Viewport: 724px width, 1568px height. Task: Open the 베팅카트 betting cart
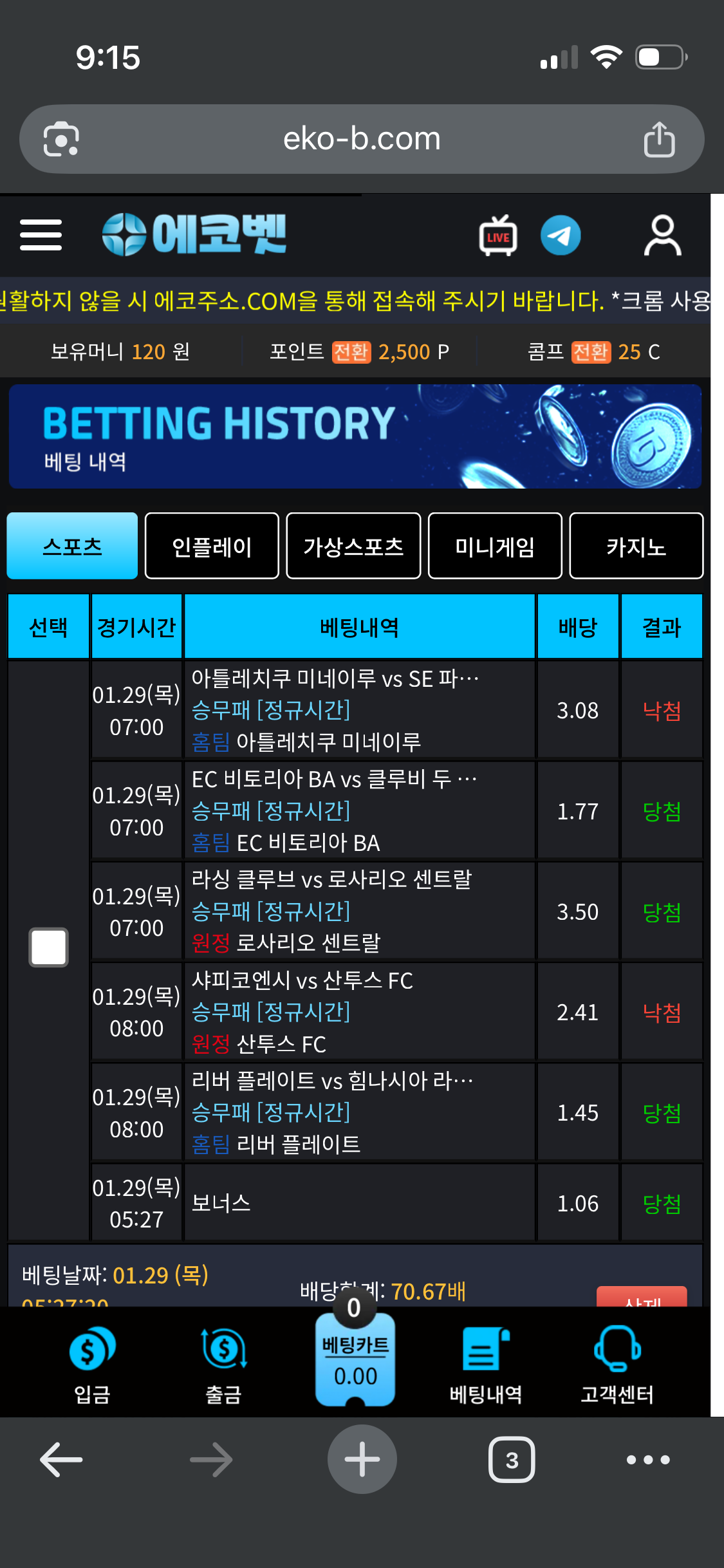point(355,1359)
